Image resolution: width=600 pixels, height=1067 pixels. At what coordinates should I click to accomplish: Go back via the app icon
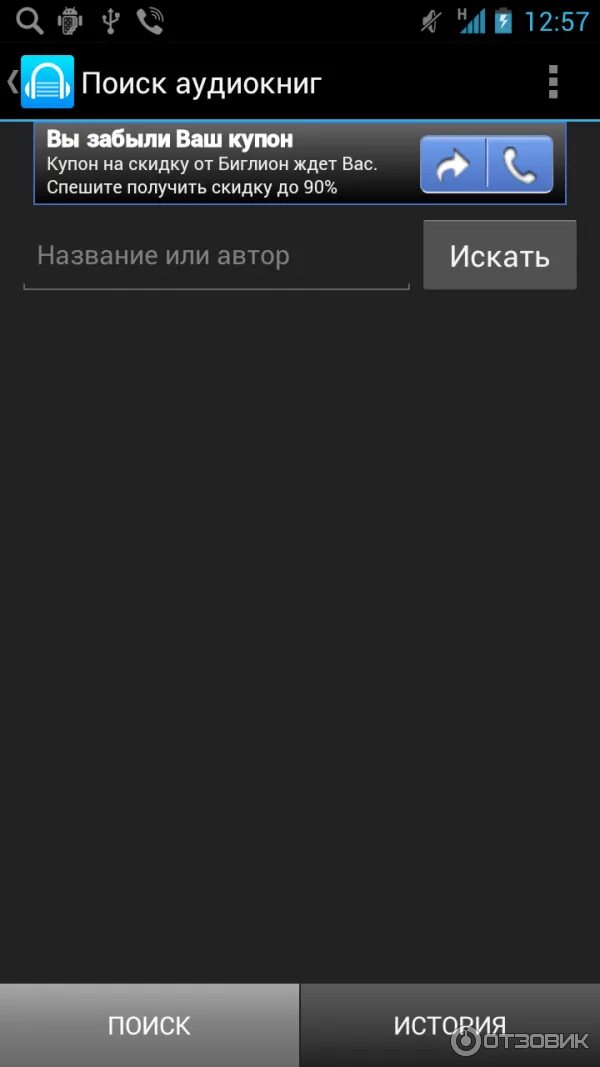tap(41, 82)
